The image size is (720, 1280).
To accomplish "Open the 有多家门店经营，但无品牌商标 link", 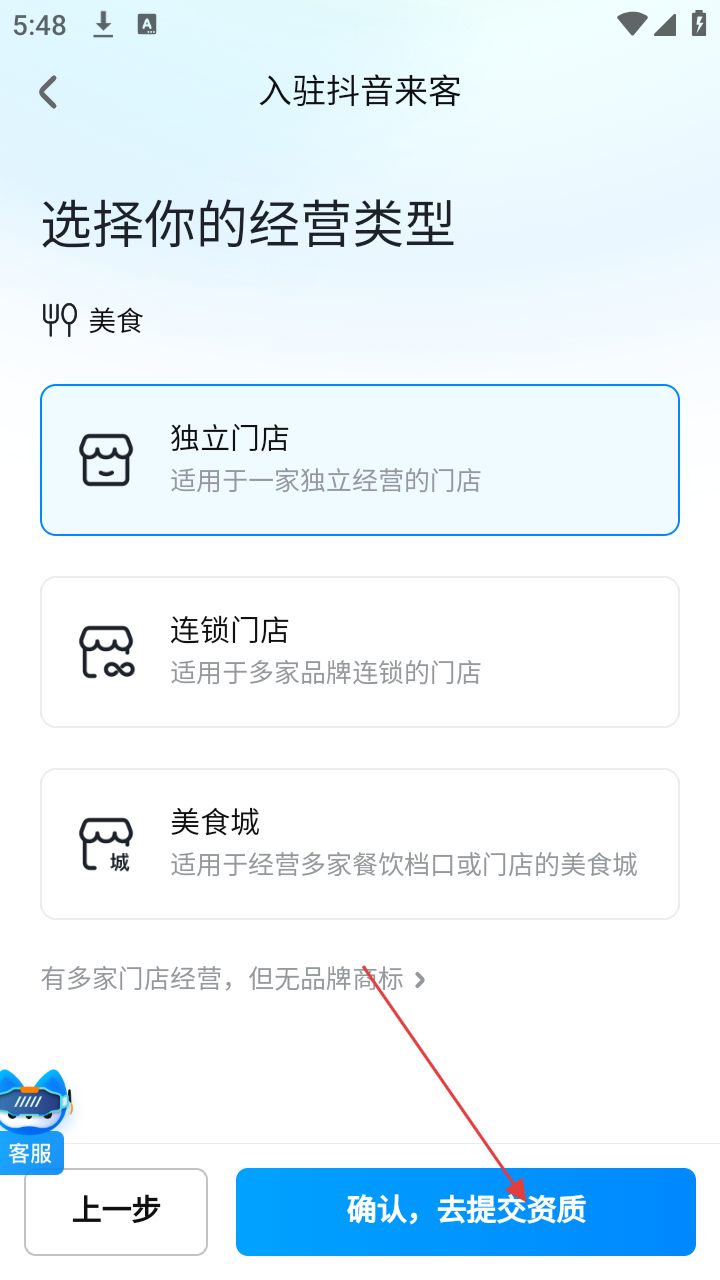I will (x=232, y=979).
